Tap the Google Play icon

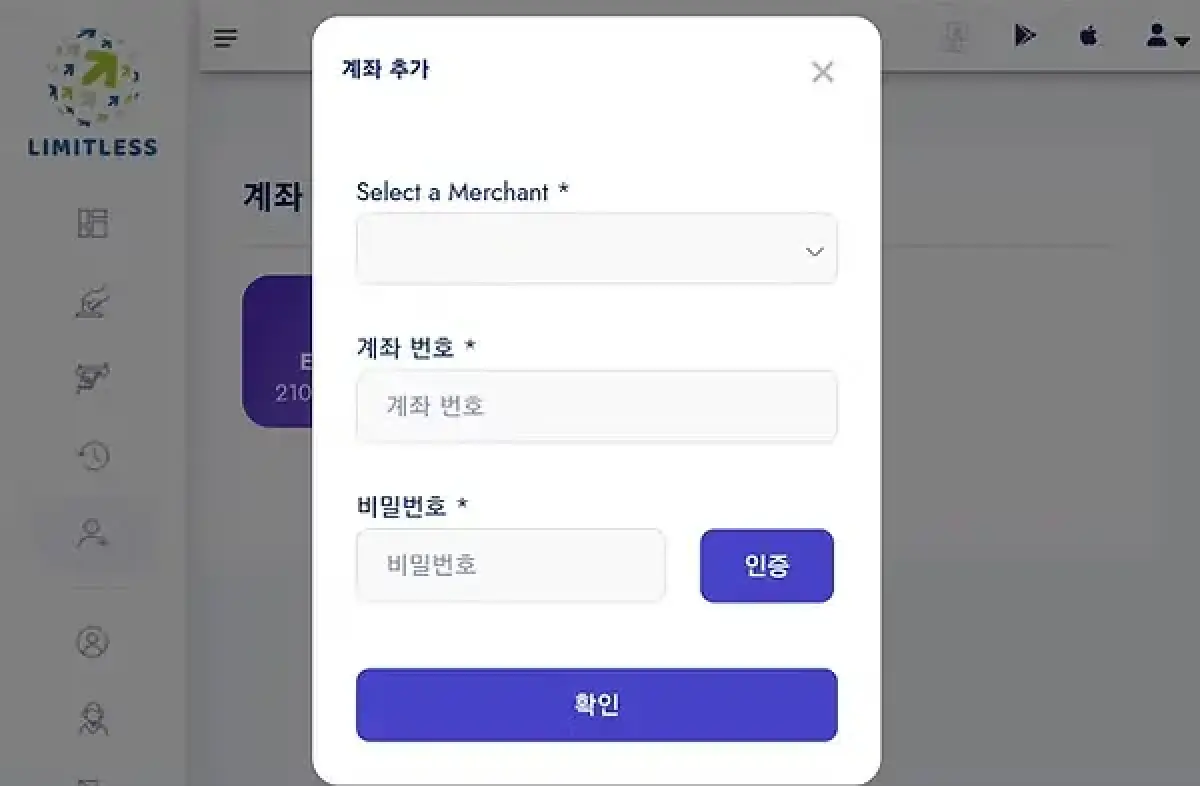click(1024, 36)
